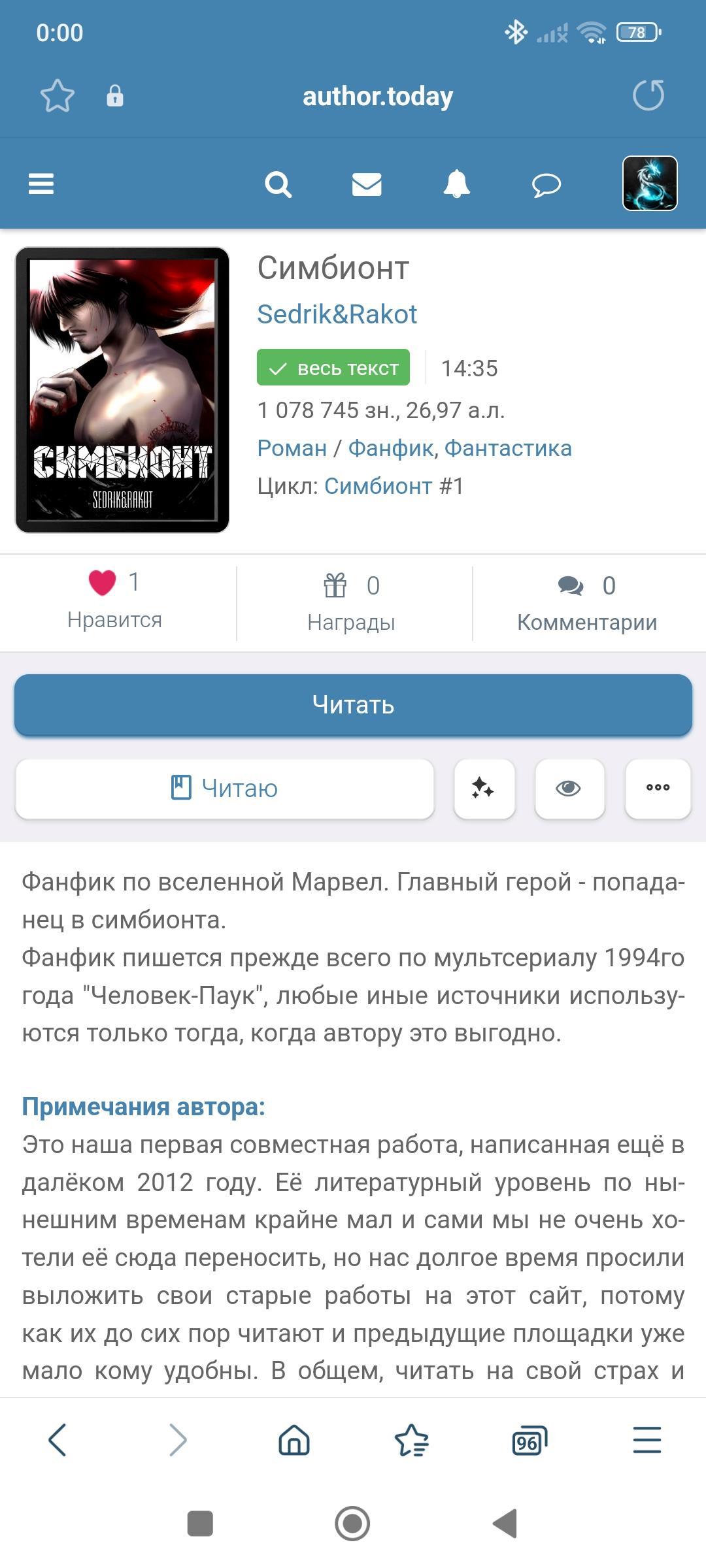Screen dimensions: 706x1568
Task: Open the profile avatar menu
Action: click(649, 184)
